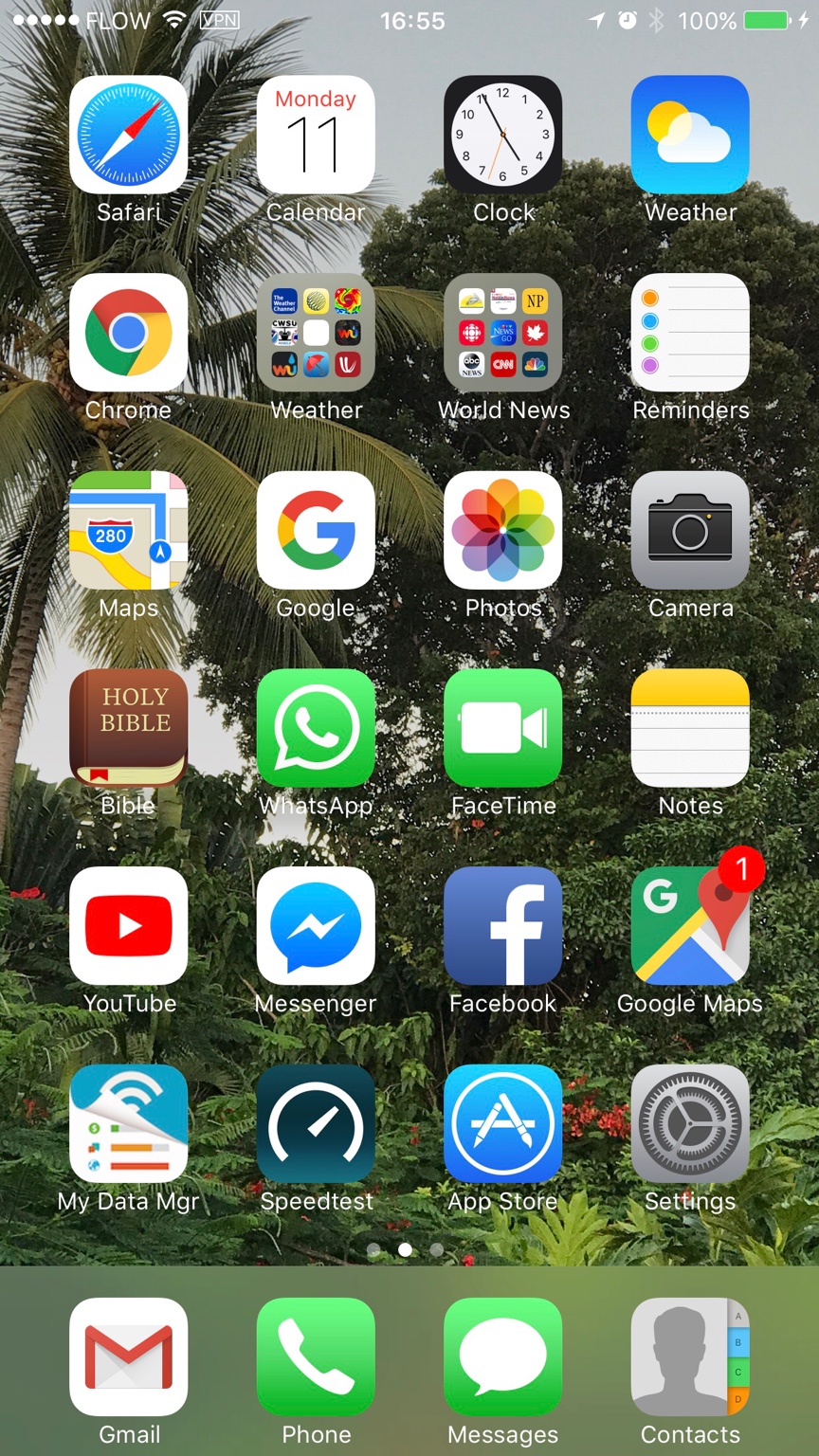The height and width of the screenshot is (1456, 819).
Task: Open WhatsApp
Action: coord(316,728)
